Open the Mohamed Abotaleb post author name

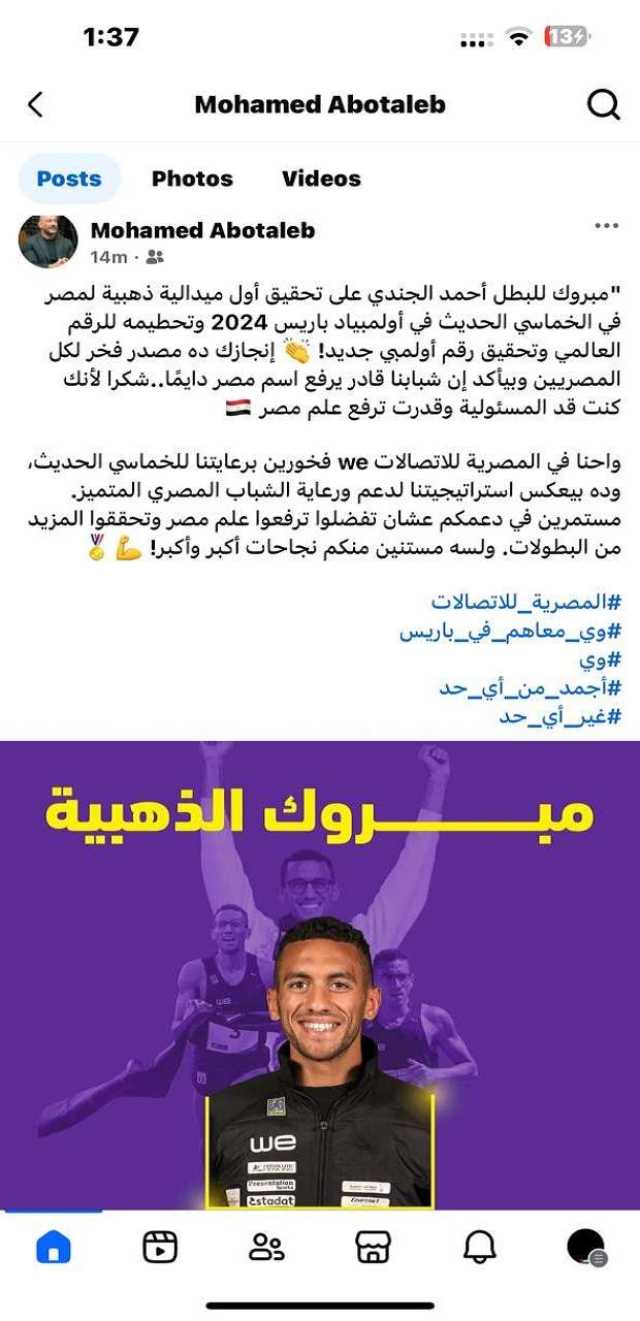[x=203, y=230]
